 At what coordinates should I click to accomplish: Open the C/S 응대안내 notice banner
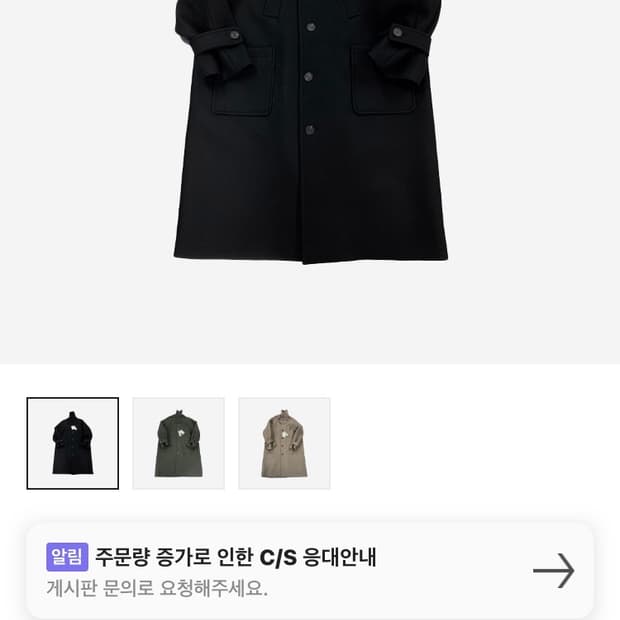coord(310,571)
